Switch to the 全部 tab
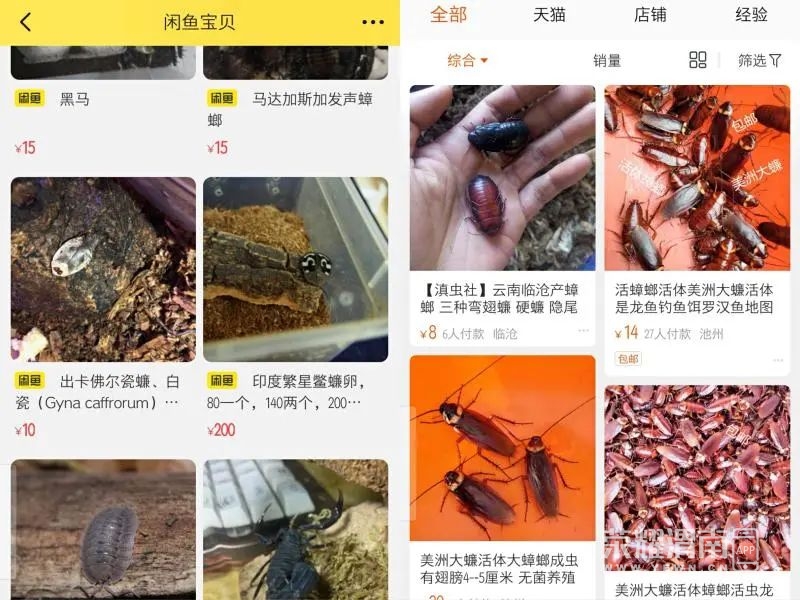 449,14
